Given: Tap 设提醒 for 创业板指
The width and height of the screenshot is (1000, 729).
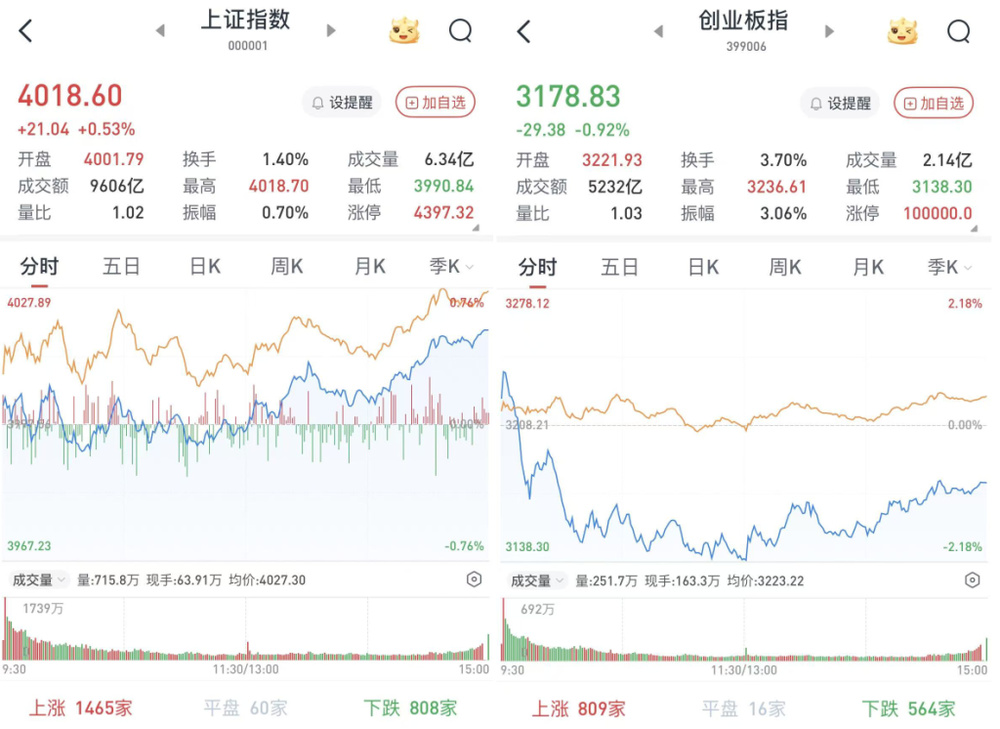Looking at the screenshot, I should [x=840, y=103].
